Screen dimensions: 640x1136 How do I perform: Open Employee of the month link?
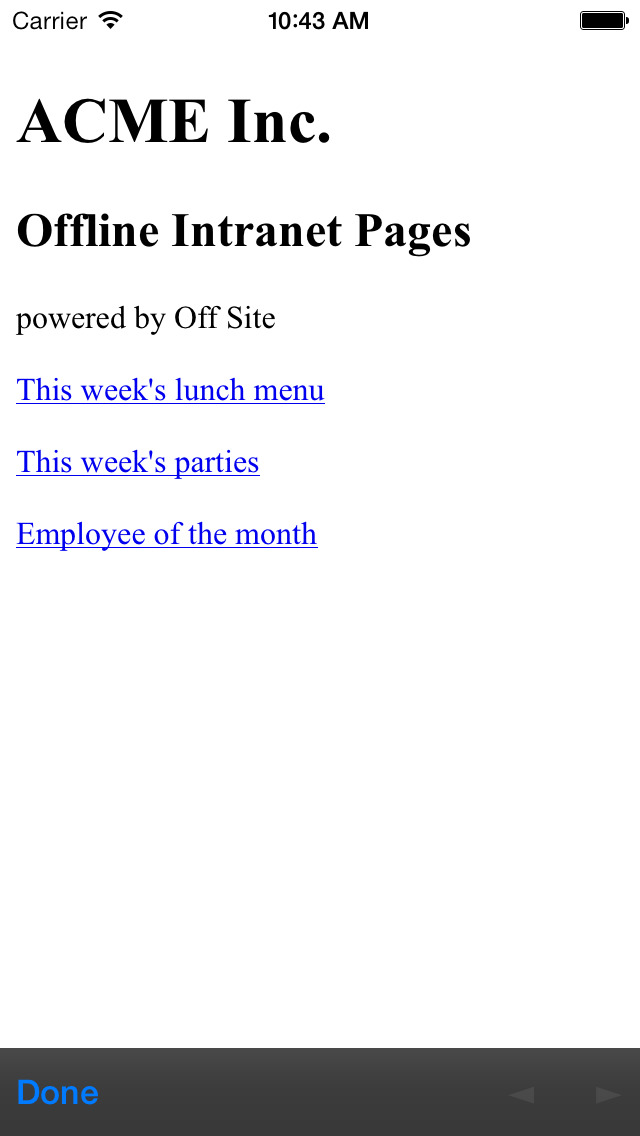point(167,534)
